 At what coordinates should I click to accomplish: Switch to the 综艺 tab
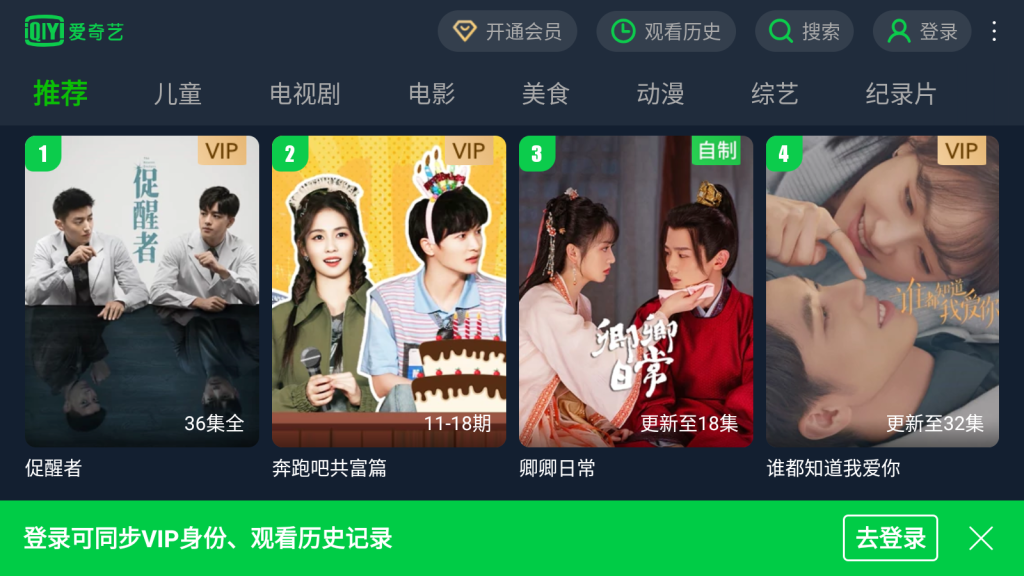point(775,94)
